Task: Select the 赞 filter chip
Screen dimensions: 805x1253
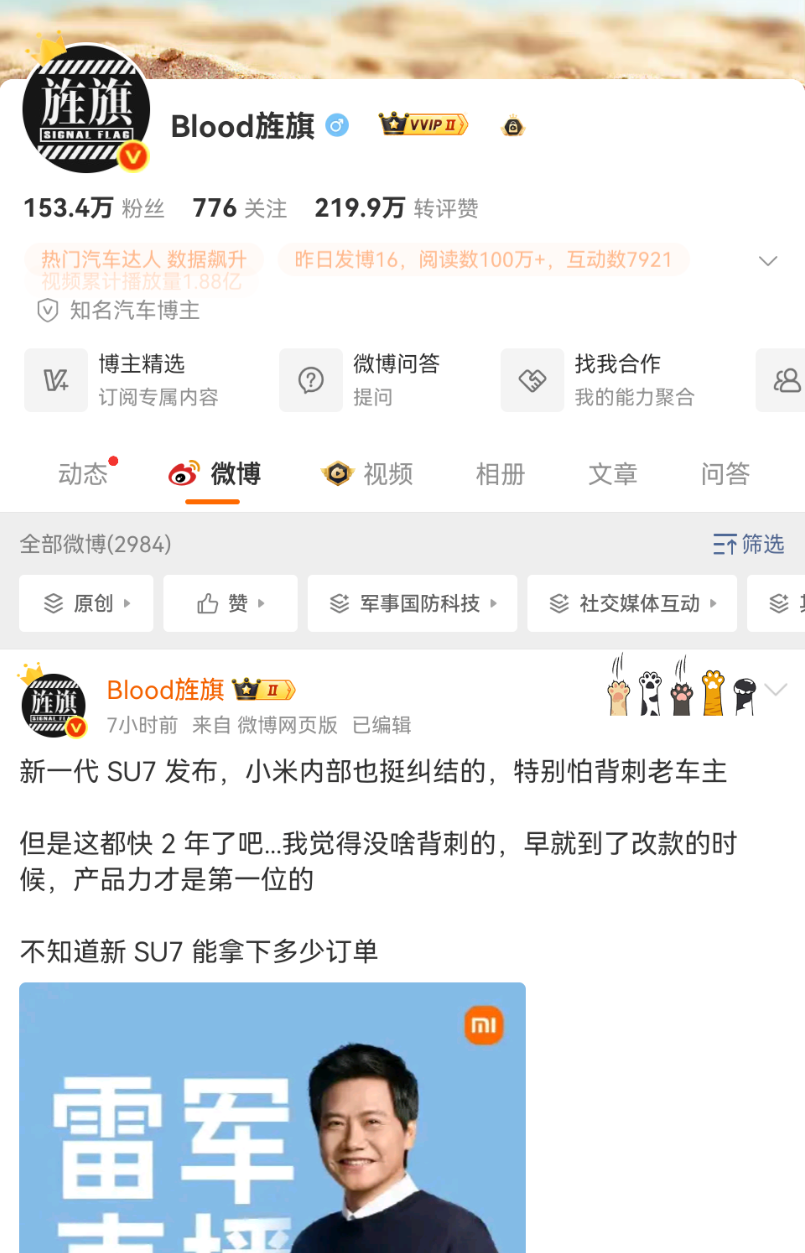Action: pyautogui.click(x=231, y=603)
